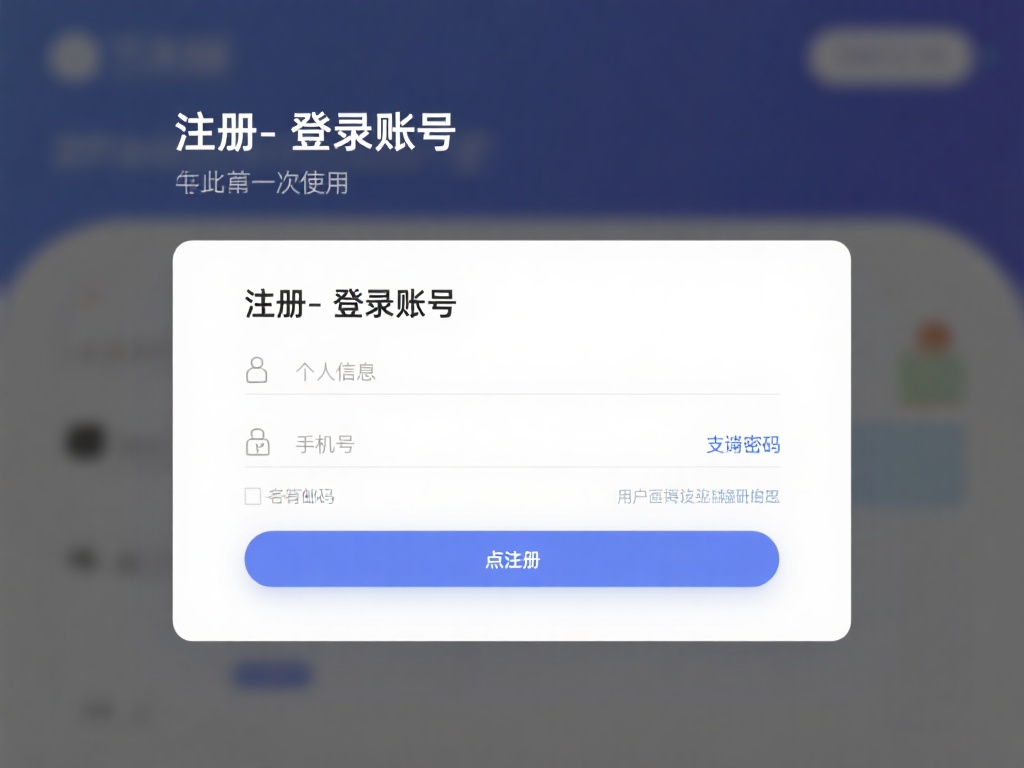Focus the 手机号 input field

(x=480, y=444)
